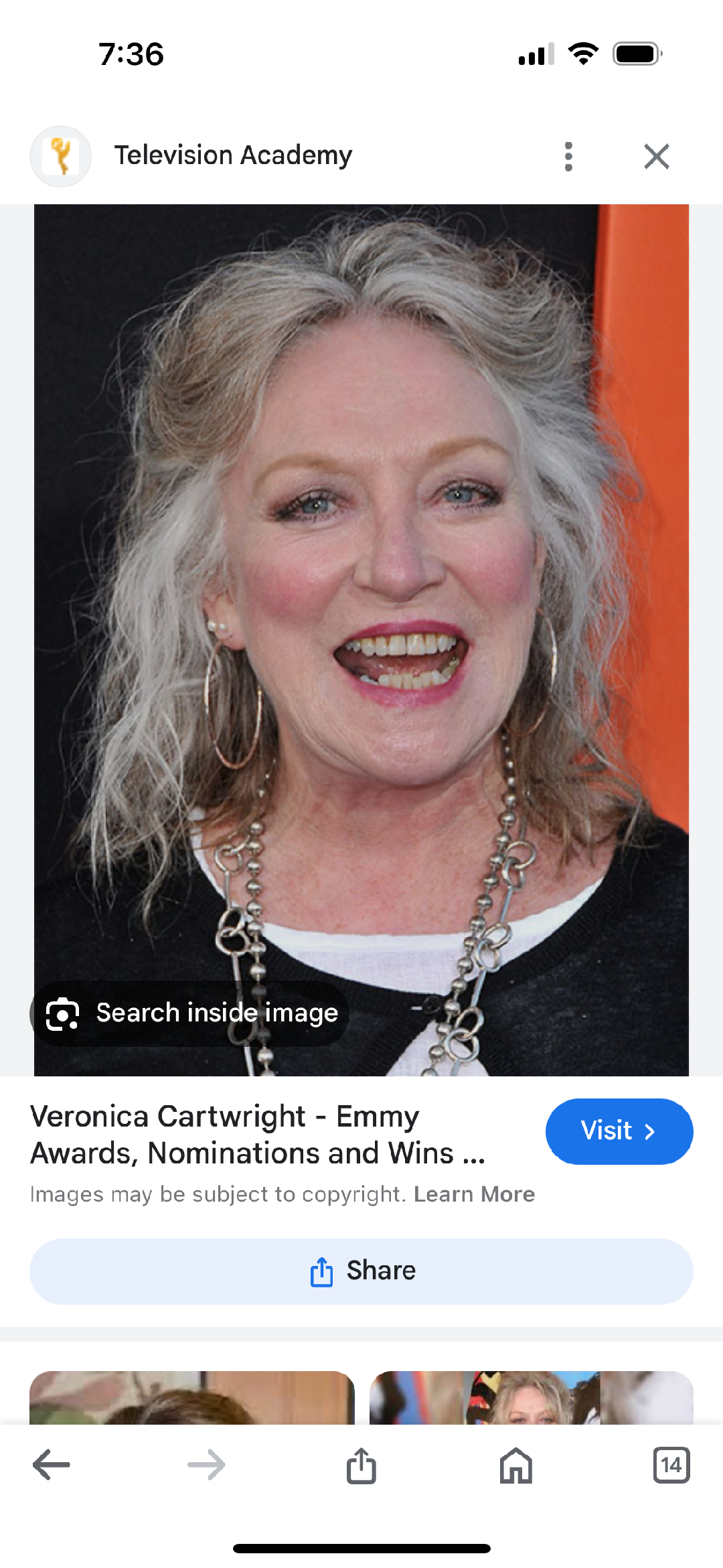Viewport: 723px width, 1568px height.
Task: Open the tab switcher showing 14 tabs
Action: tap(671, 1465)
